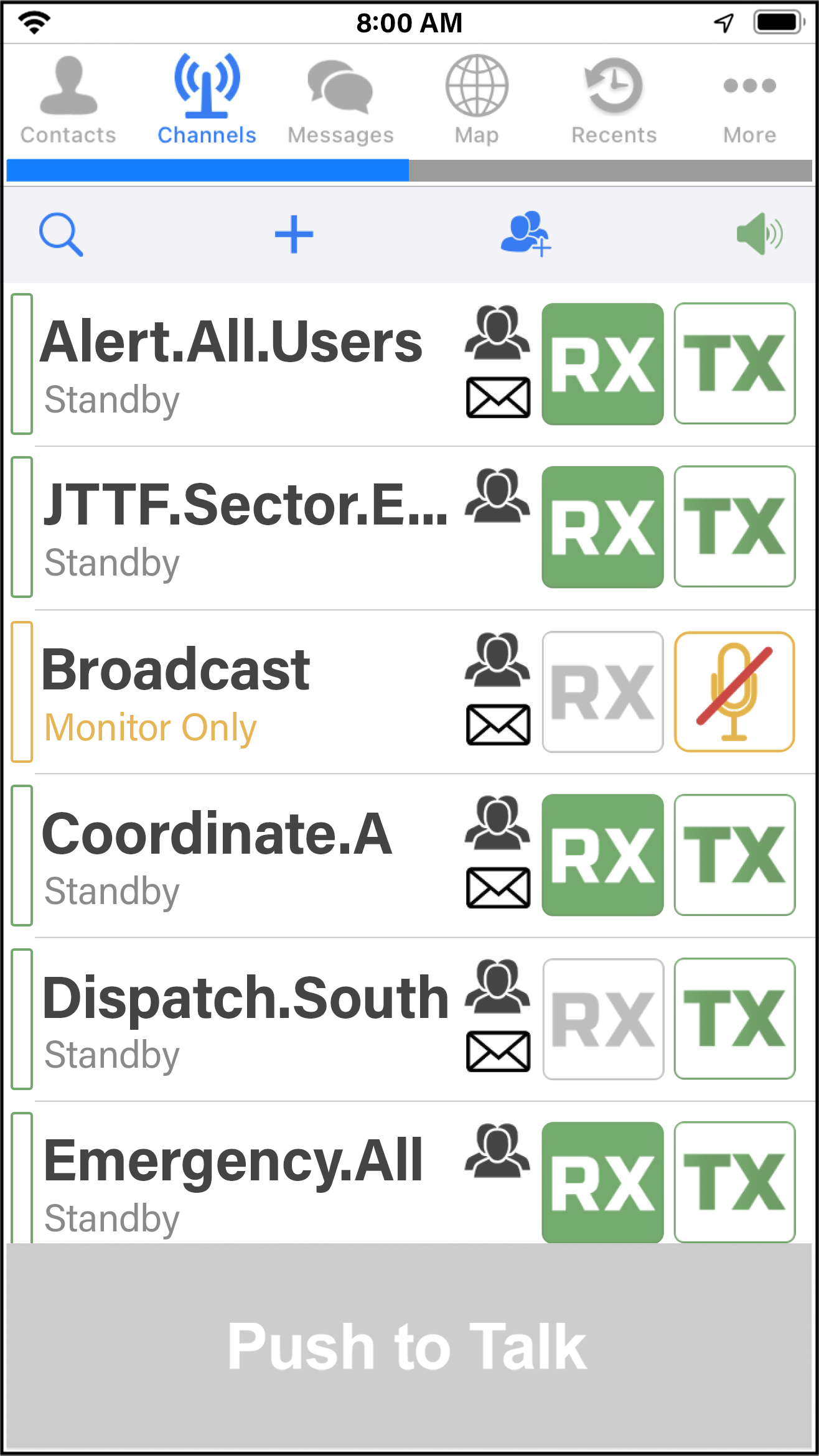Open the Contacts tab

point(68,101)
